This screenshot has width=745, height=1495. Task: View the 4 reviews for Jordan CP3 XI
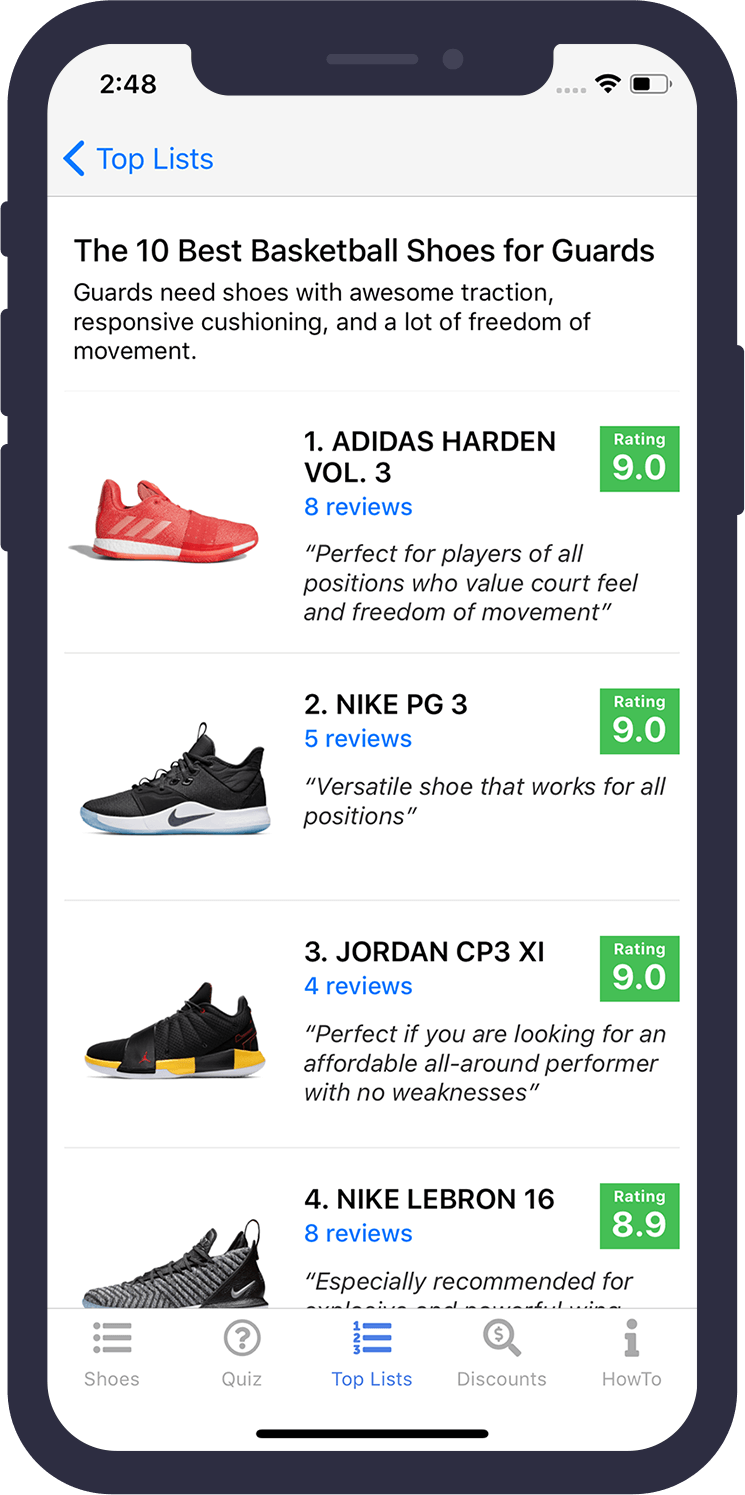point(358,986)
